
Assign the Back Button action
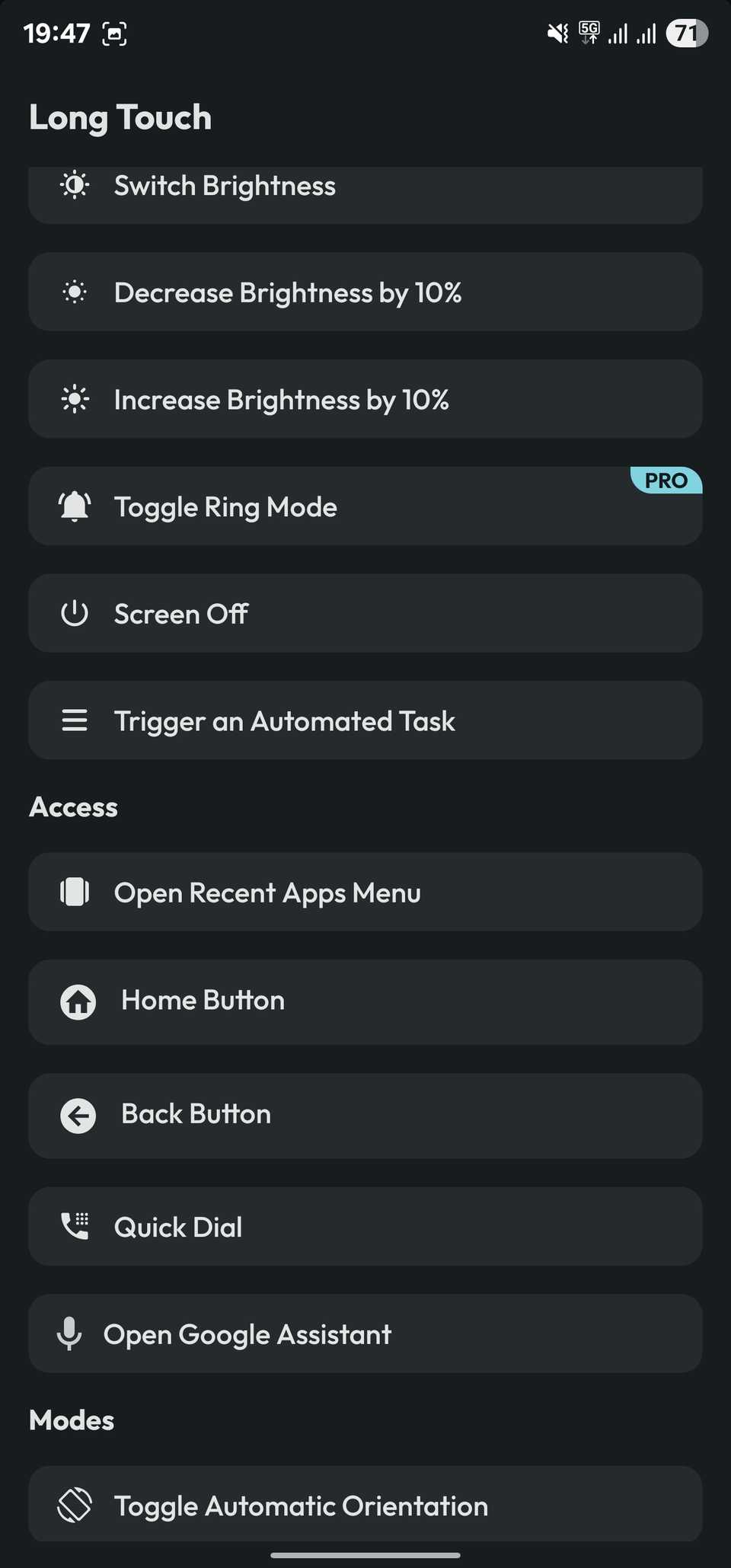365,1116
